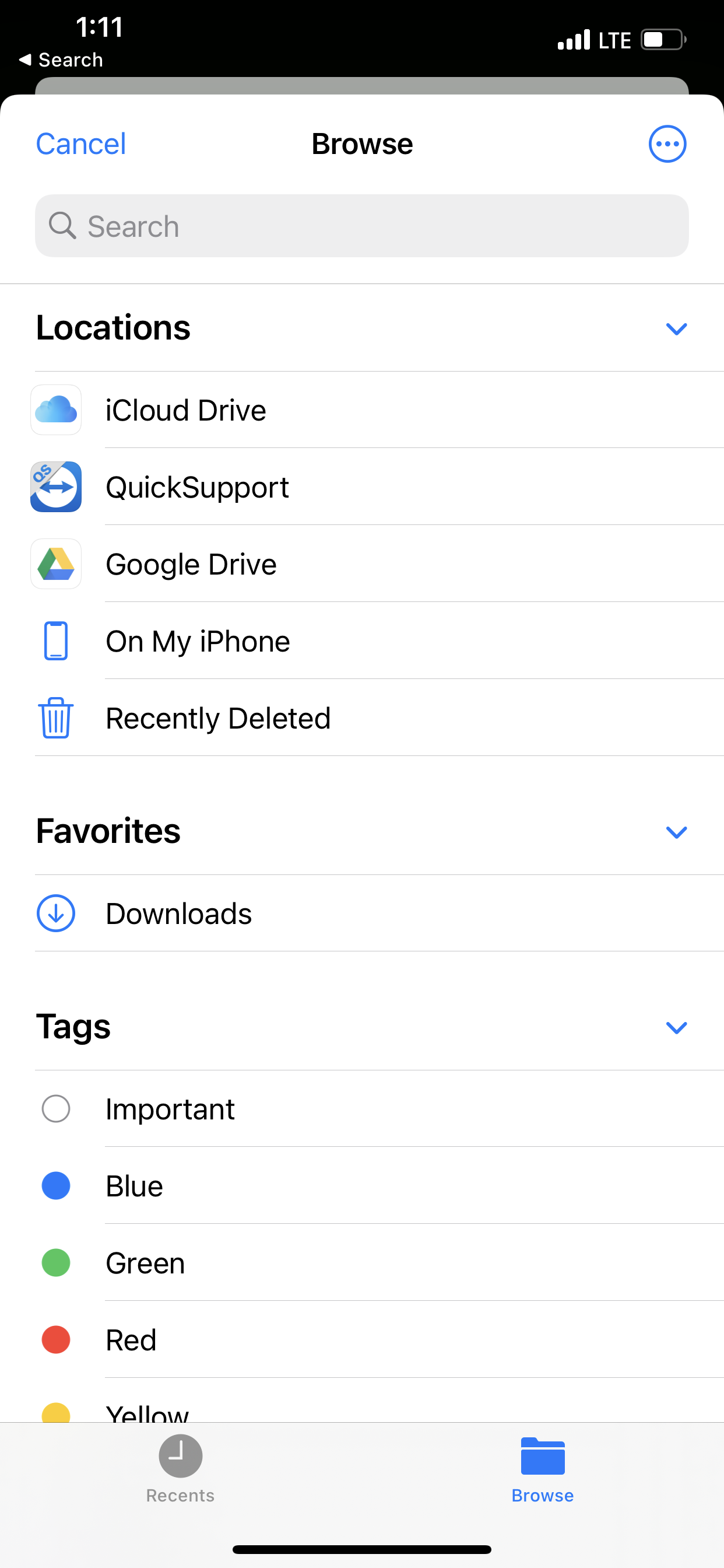This screenshot has height=1568, width=724.
Task: Select the Green tag dot
Action: 55,1263
